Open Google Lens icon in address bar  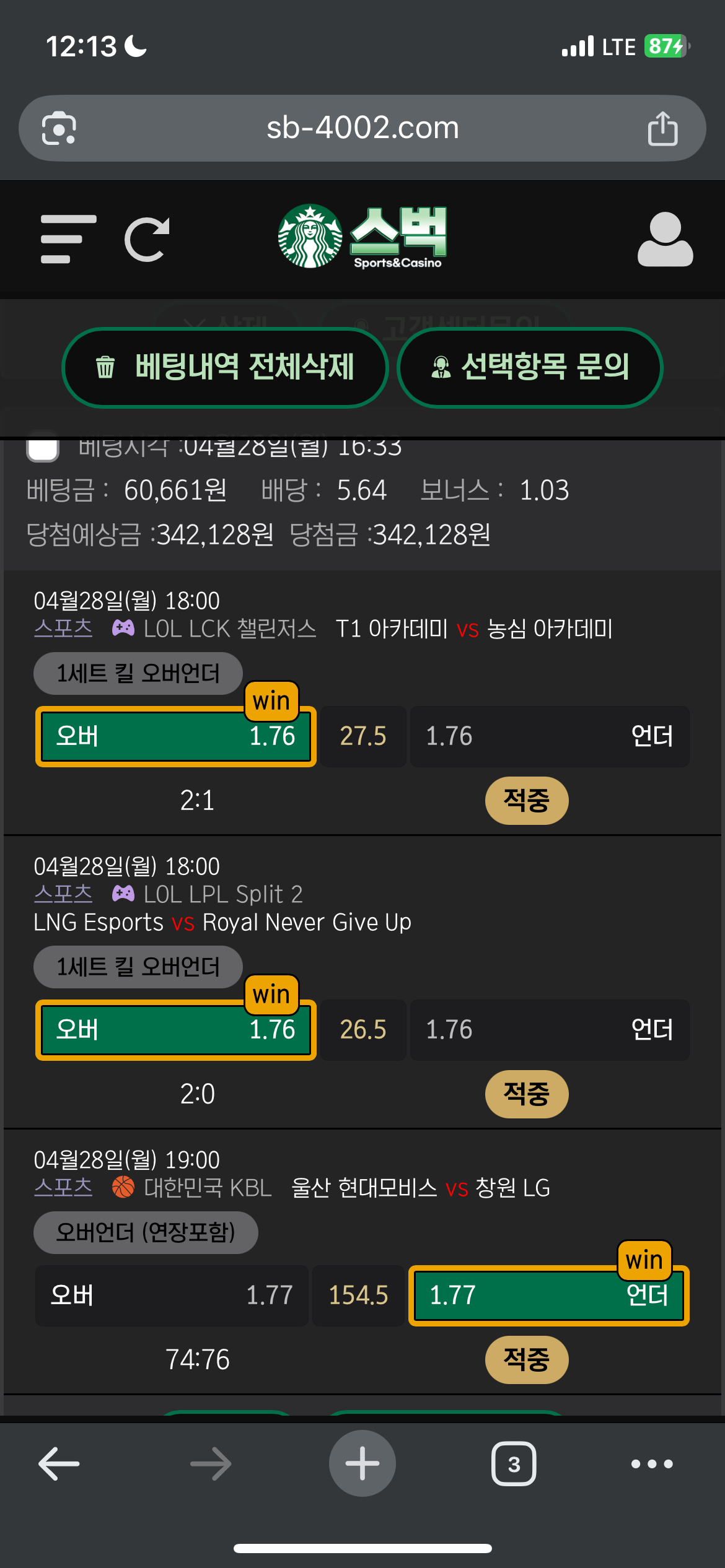point(59,128)
